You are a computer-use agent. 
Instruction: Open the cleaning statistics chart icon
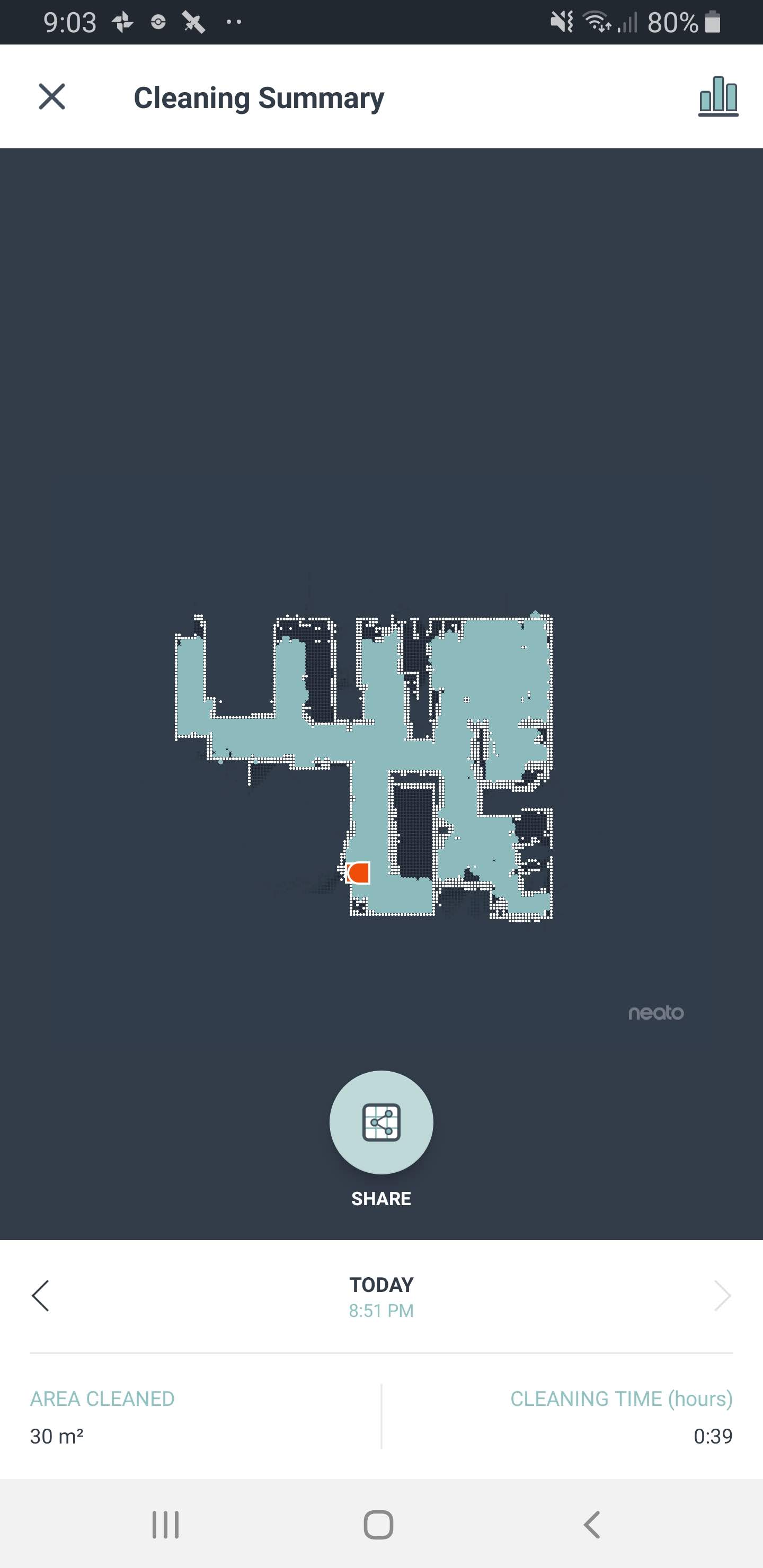pos(718,96)
